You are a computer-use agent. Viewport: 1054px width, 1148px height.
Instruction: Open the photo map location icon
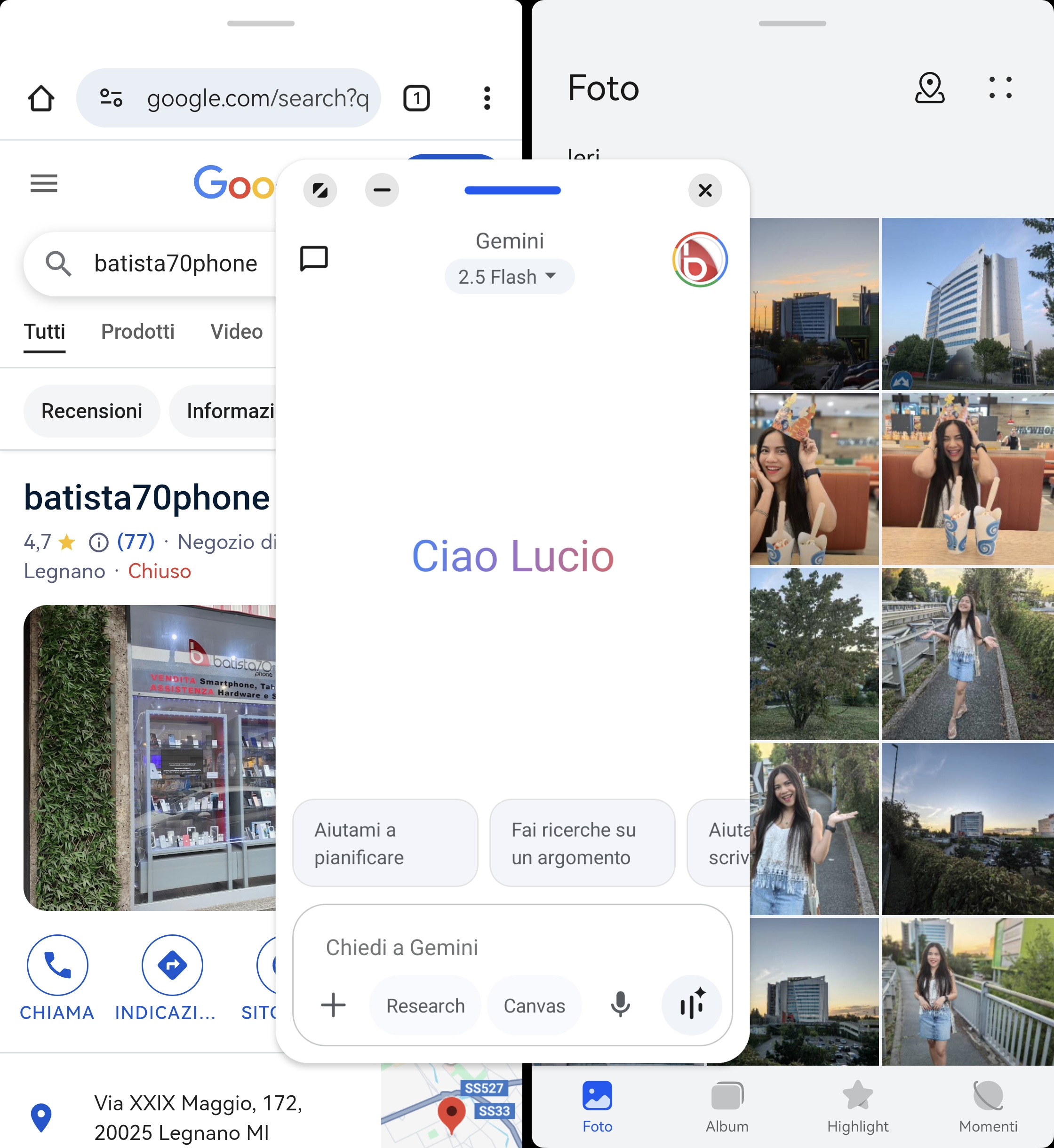pos(929,88)
